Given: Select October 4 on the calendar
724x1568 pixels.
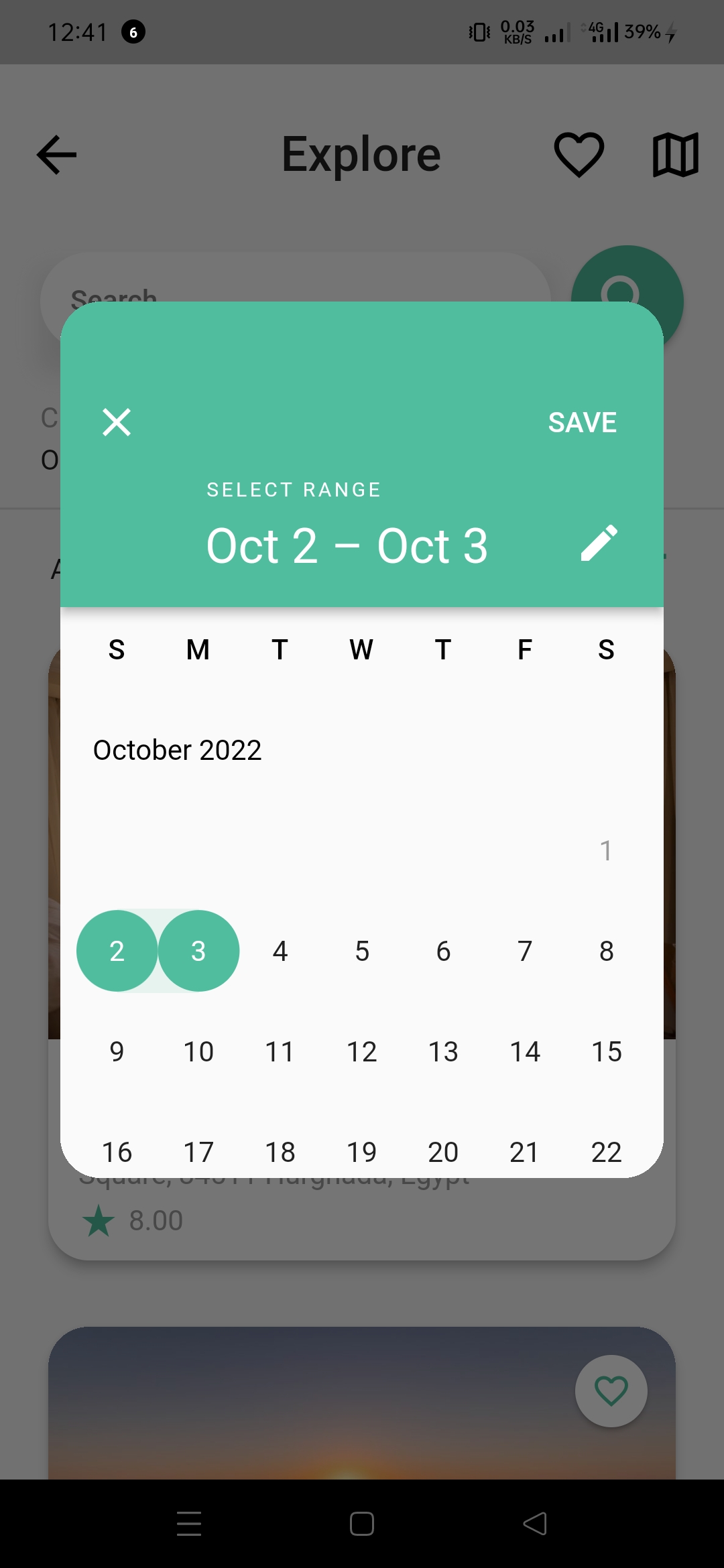Looking at the screenshot, I should pos(280,951).
